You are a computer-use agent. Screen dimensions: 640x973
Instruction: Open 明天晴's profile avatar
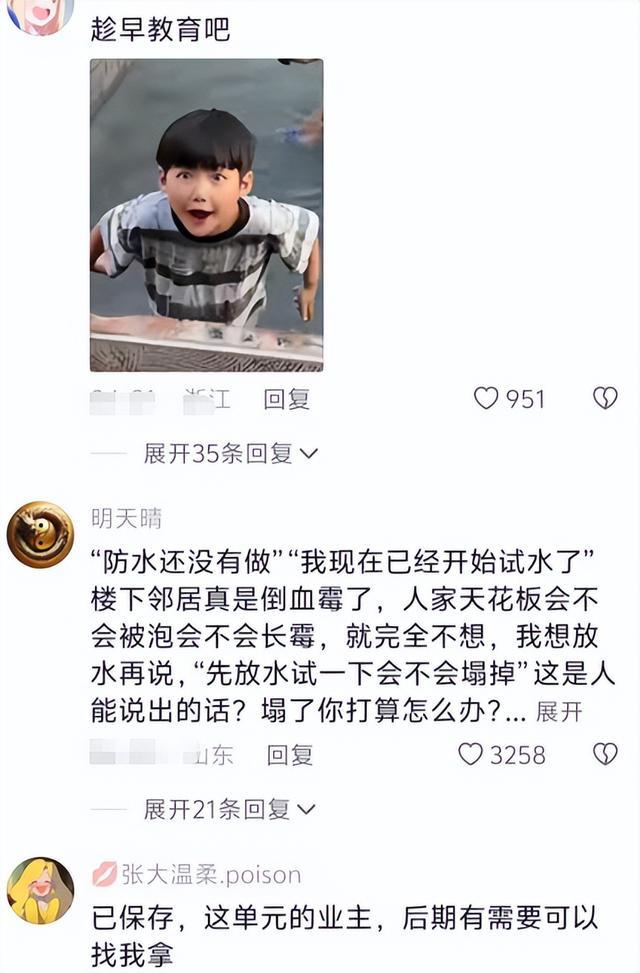click(x=40, y=535)
